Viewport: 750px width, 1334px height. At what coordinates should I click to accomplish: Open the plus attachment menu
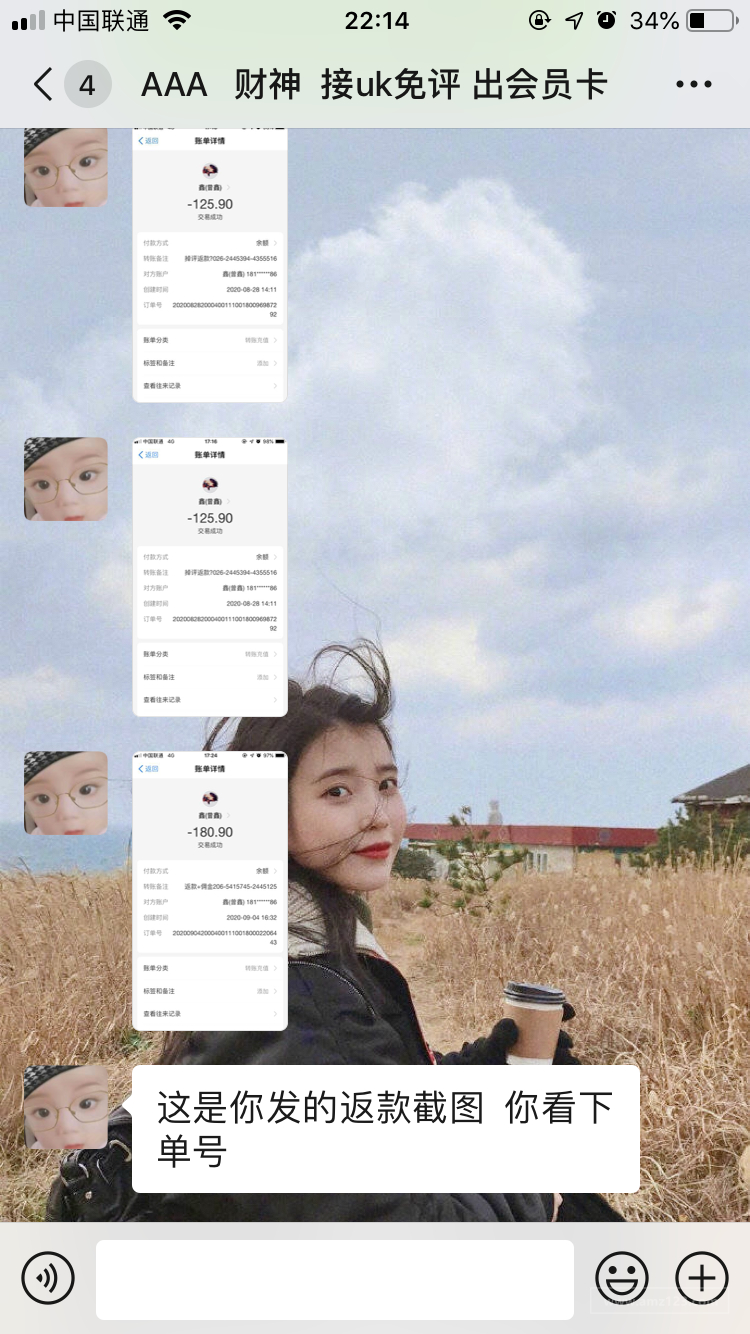701,1278
